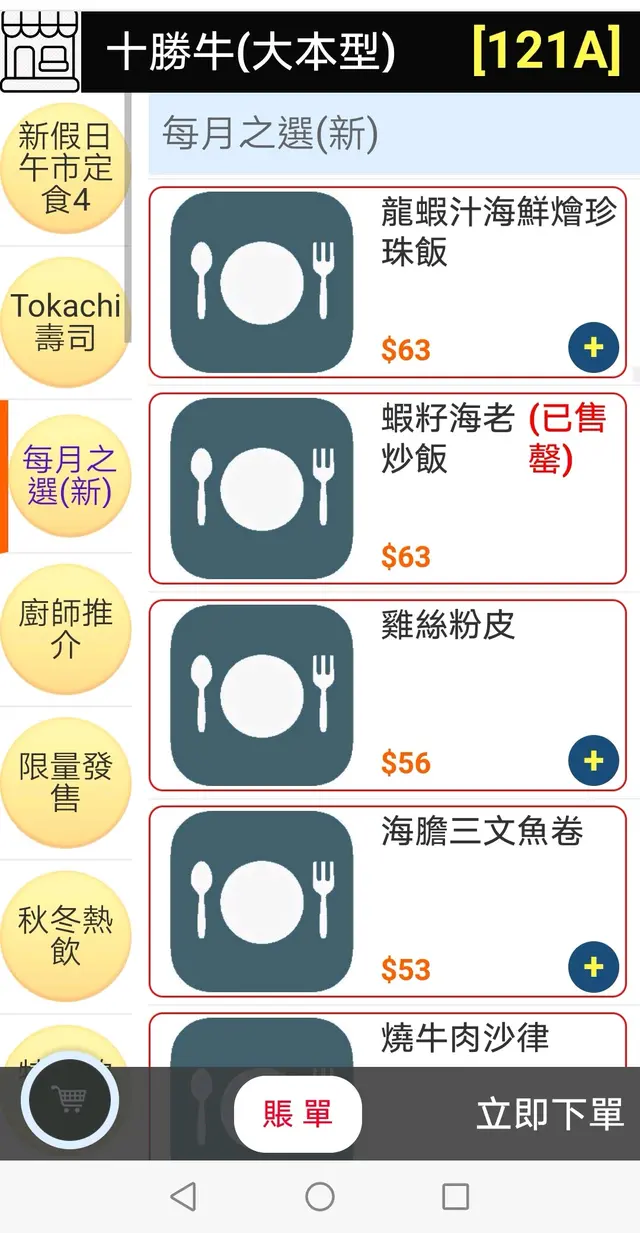Open the 秋冬熱飲 category
The width and height of the screenshot is (640, 1233).
coord(65,936)
